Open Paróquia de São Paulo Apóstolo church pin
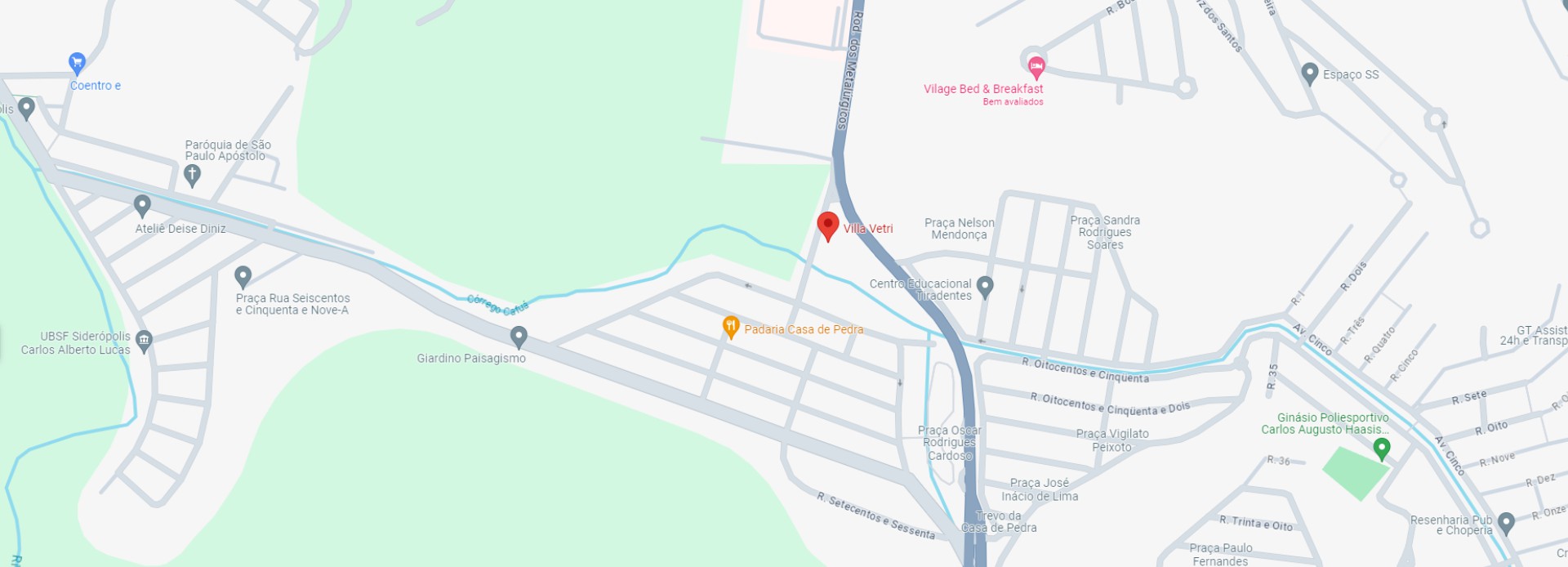Screen dimensions: 1568x567 192,174
